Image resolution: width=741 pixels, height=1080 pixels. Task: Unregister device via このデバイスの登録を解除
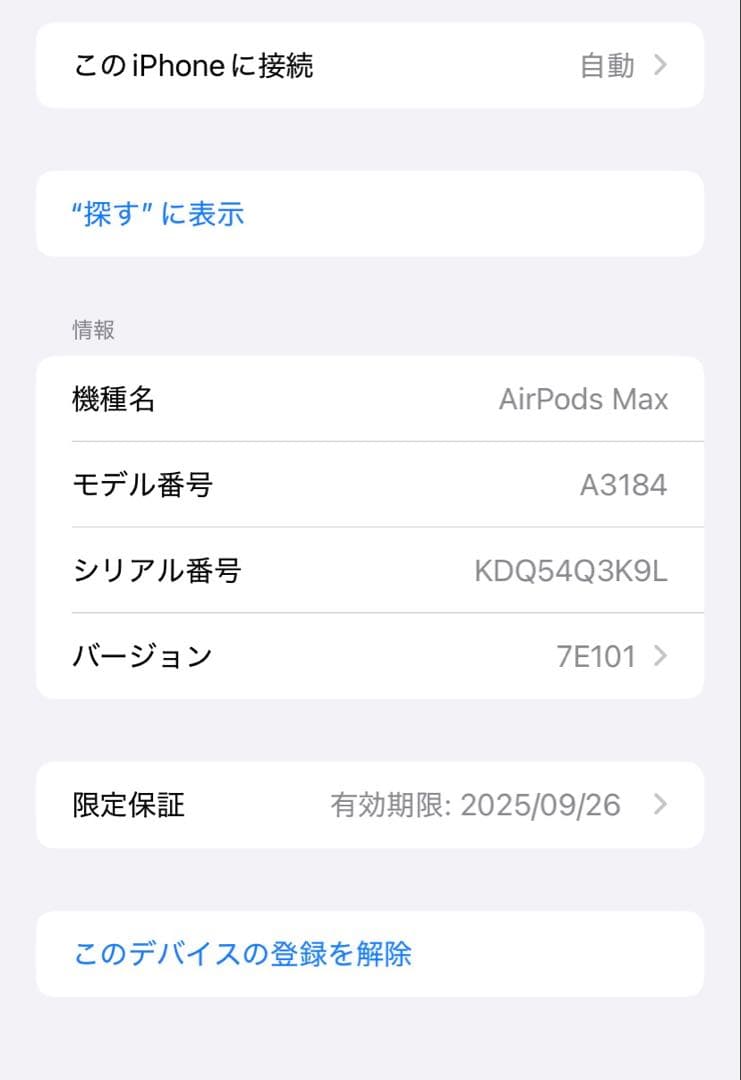pyautogui.click(x=240, y=955)
